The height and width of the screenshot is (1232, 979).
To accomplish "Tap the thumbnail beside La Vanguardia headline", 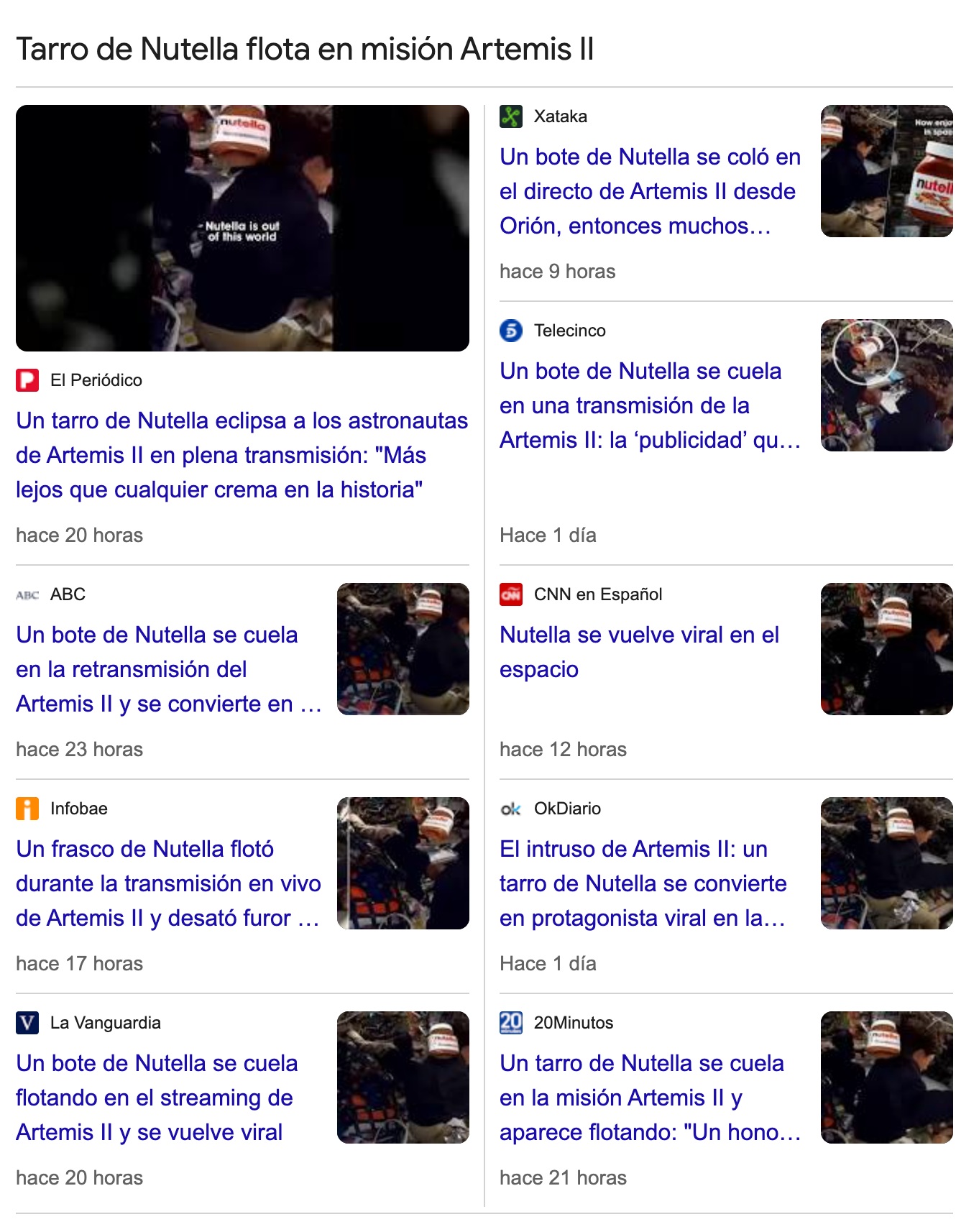I will [403, 1077].
